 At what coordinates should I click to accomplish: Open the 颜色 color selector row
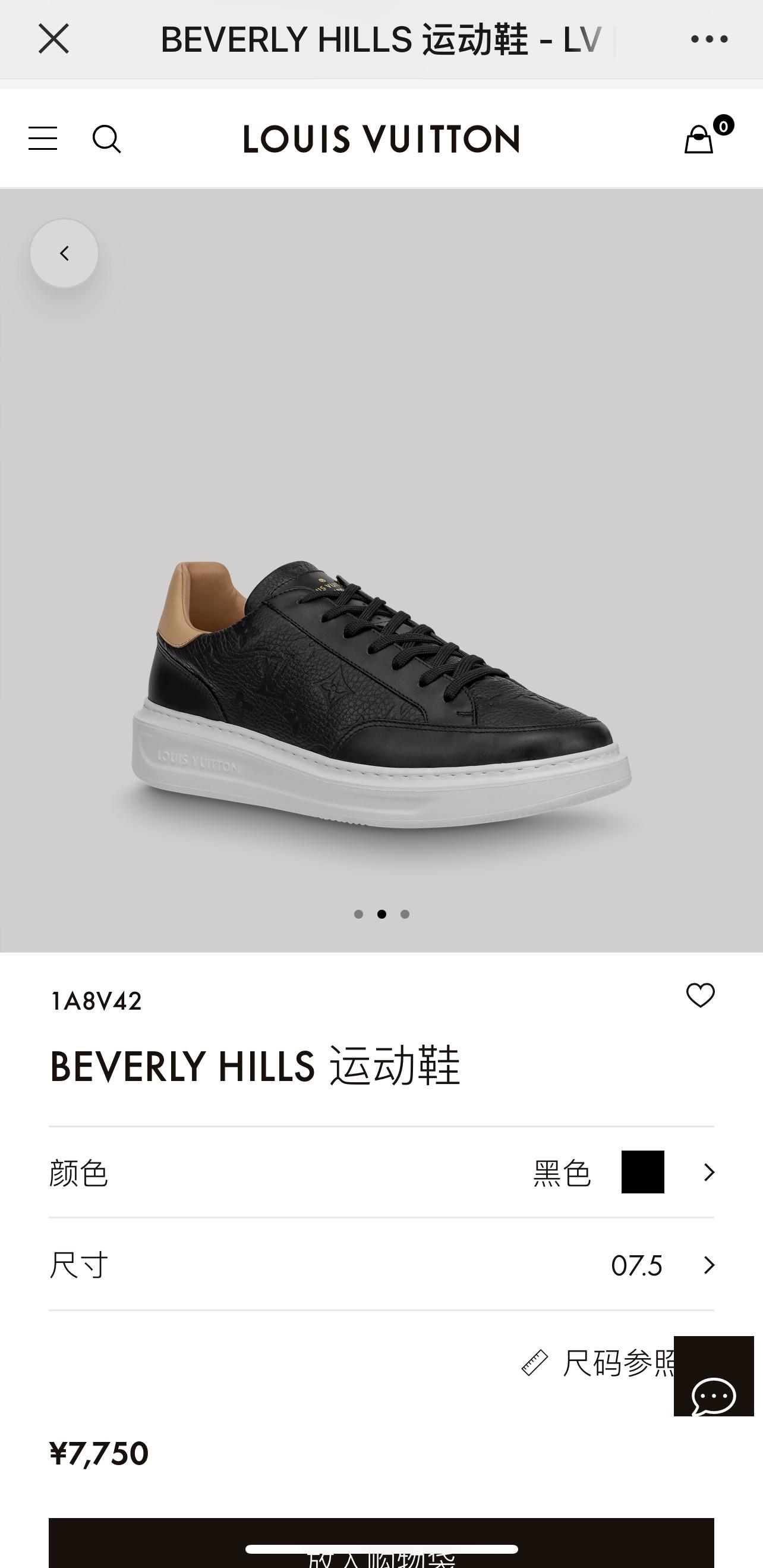coord(381,1173)
